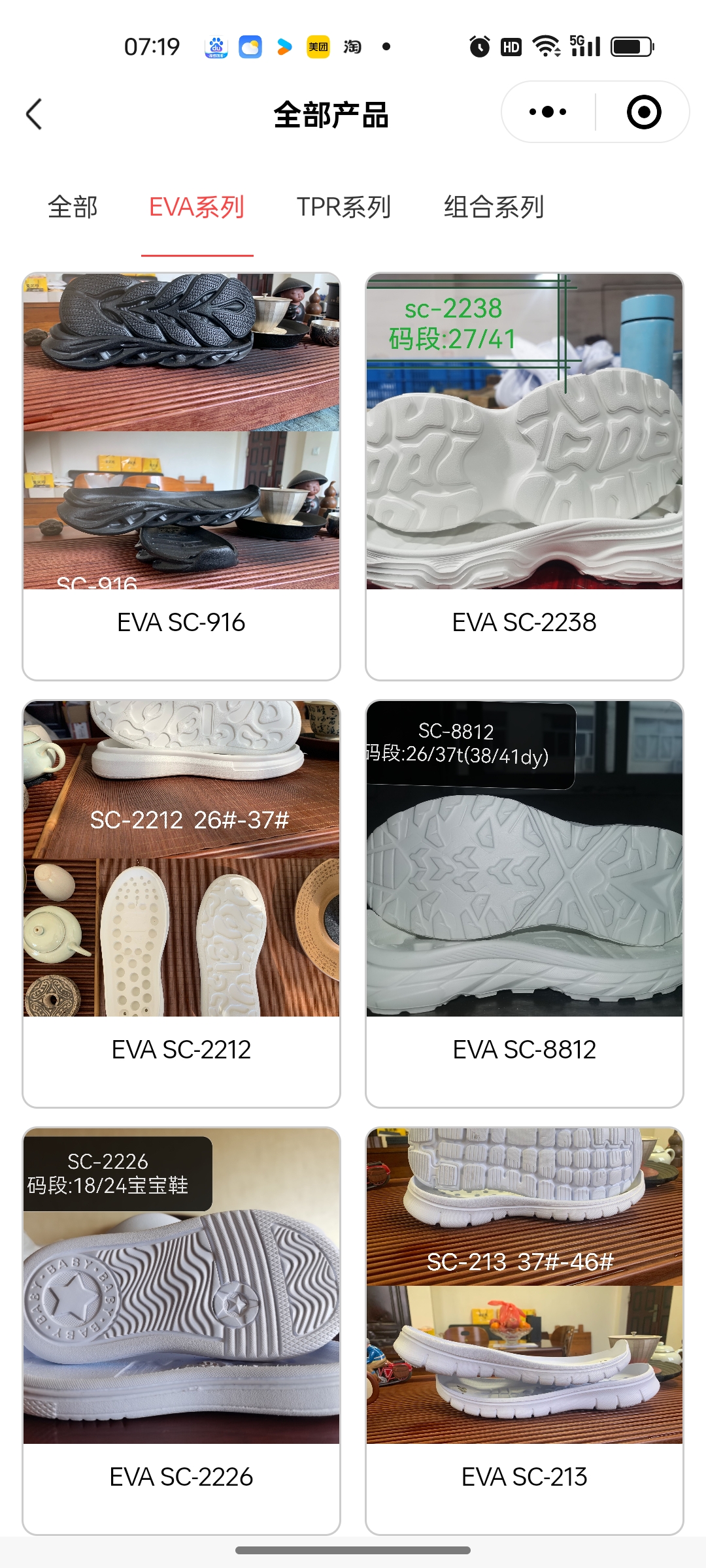Switch to the 全部 tab
The image size is (706, 1568).
pyautogui.click(x=73, y=207)
